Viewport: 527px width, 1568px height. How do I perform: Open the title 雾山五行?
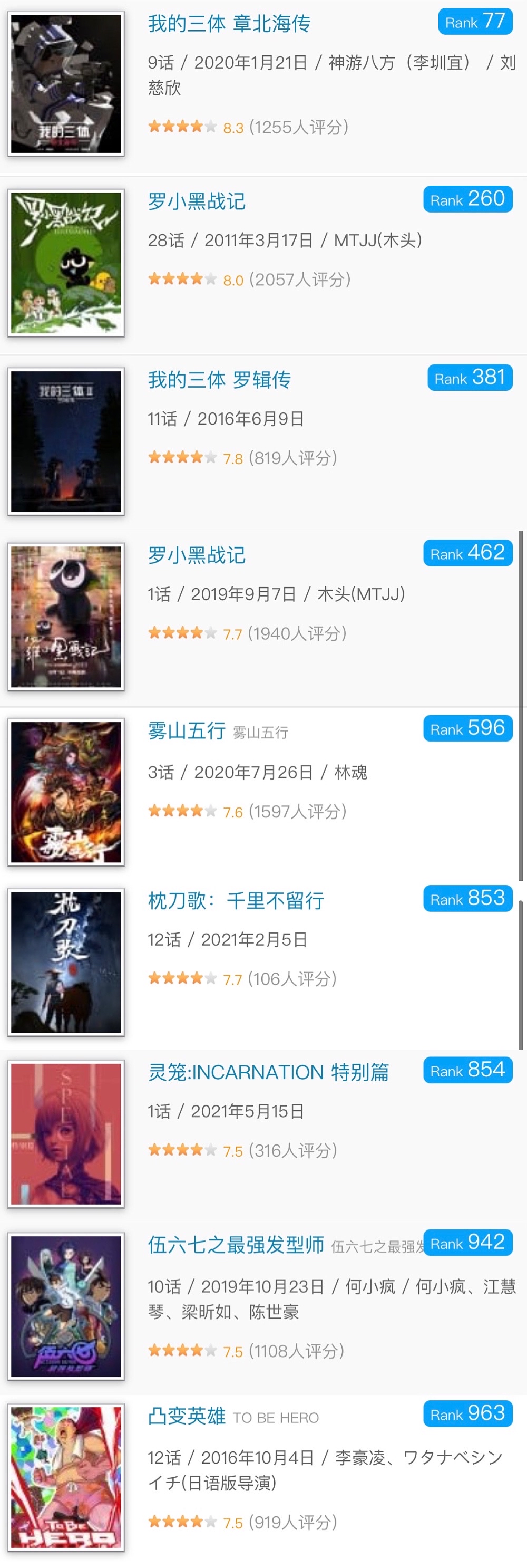[186, 730]
